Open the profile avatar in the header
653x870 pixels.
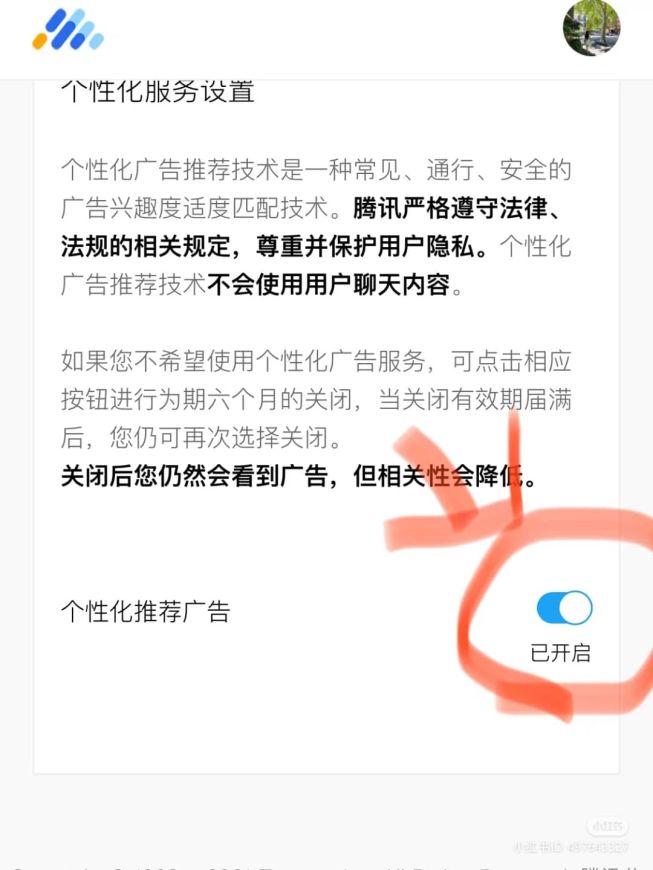(x=591, y=28)
